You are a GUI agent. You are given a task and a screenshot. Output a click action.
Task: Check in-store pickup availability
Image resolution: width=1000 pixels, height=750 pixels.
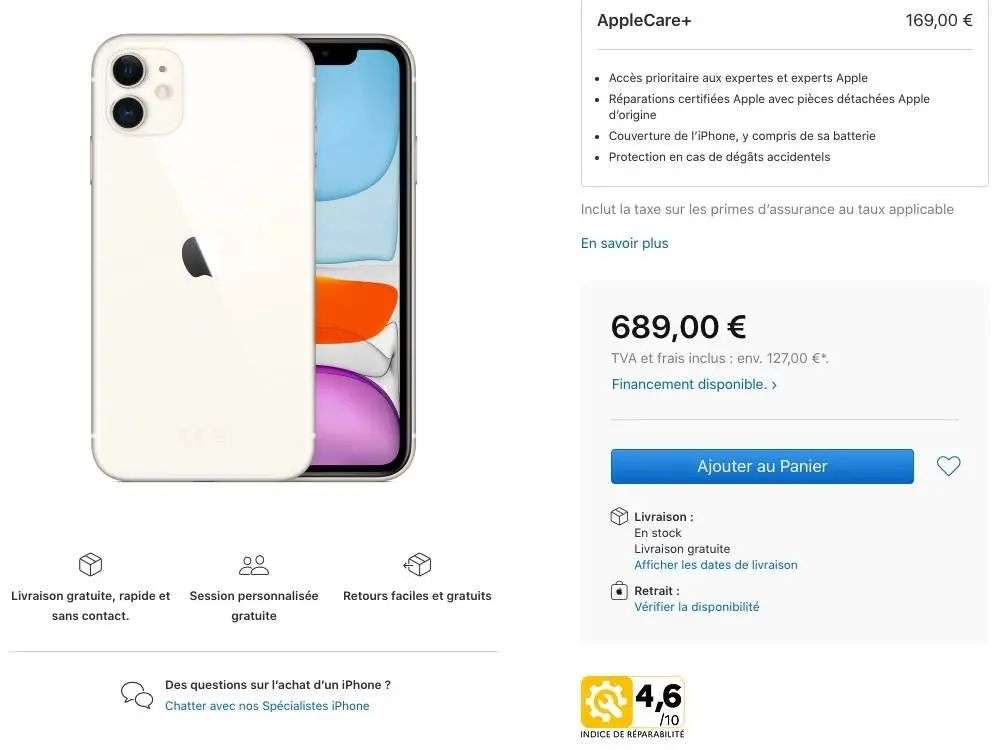coord(696,607)
